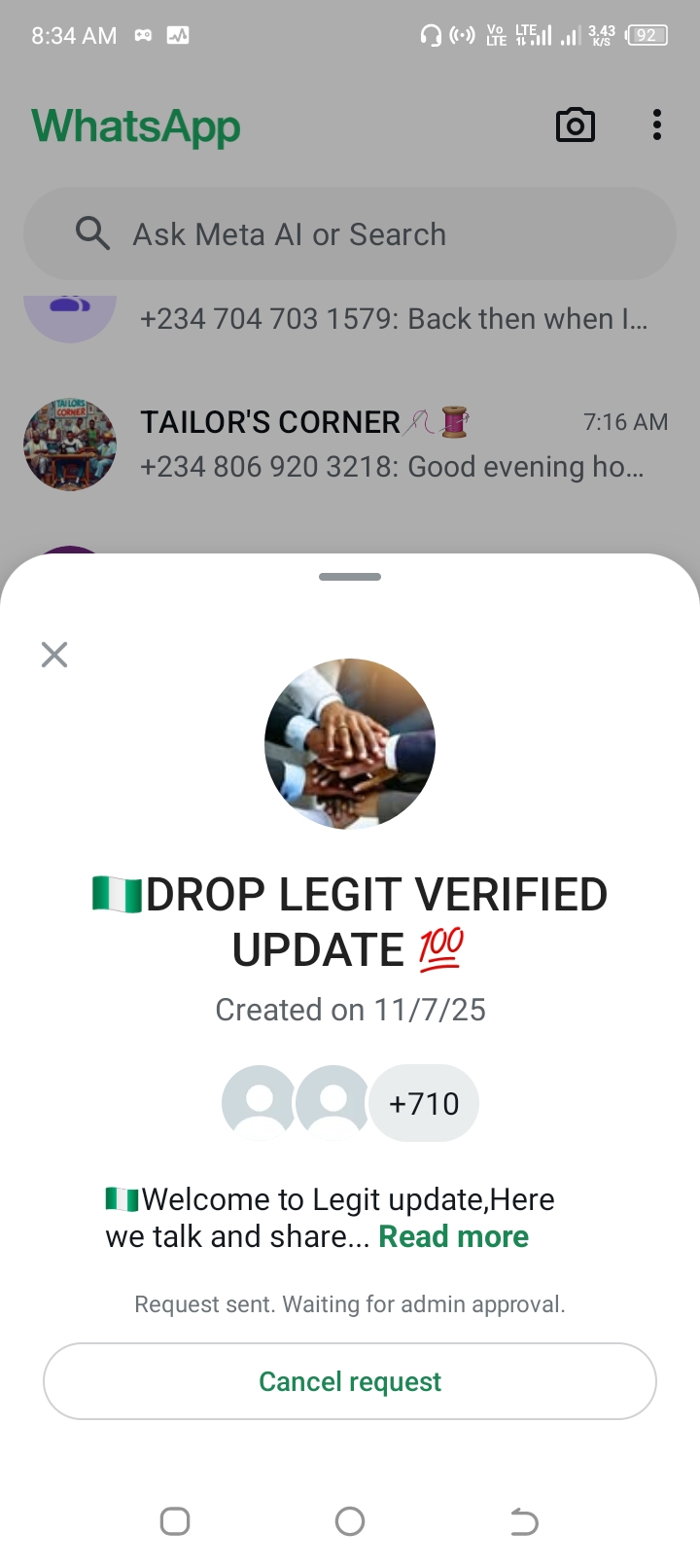Tap the Ask Meta AI or Search box
This screenshot has height=1568, width=700.
tap(350, 234)
